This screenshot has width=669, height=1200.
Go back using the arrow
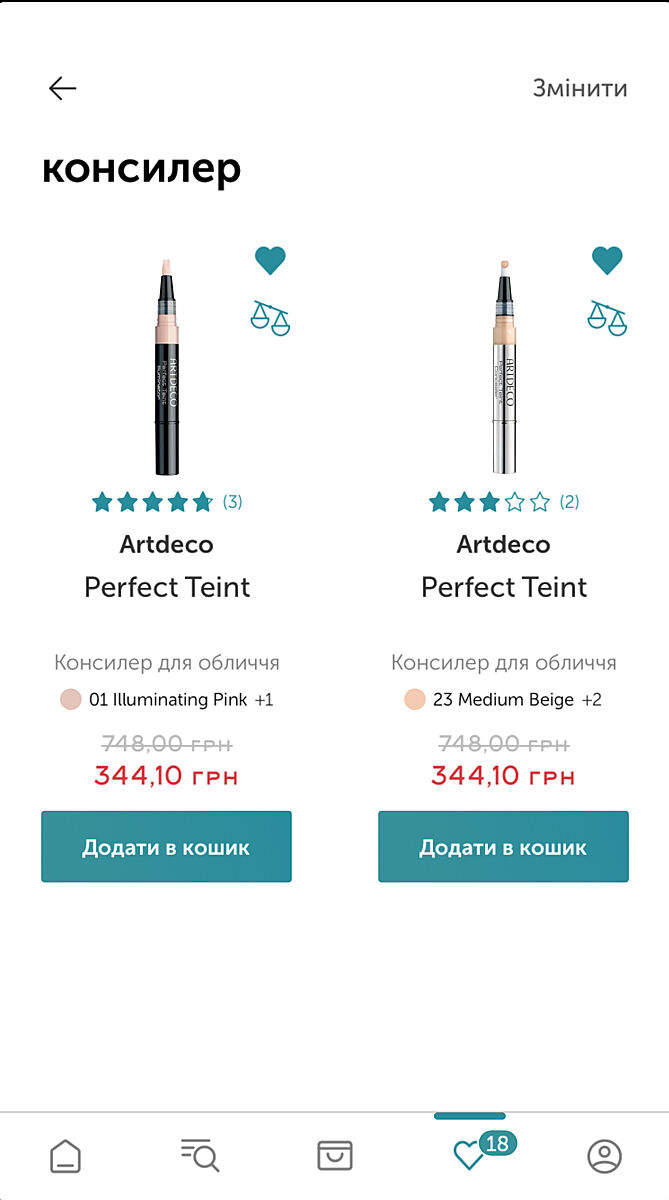tap(62, 88)
